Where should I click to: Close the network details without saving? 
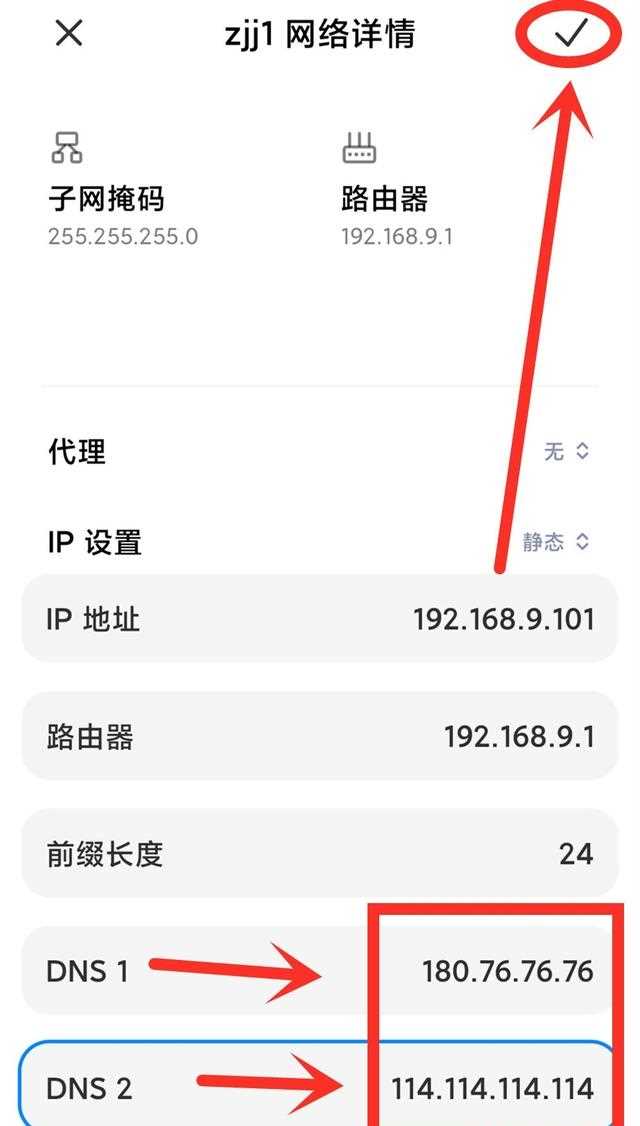[x=68, y=34]
